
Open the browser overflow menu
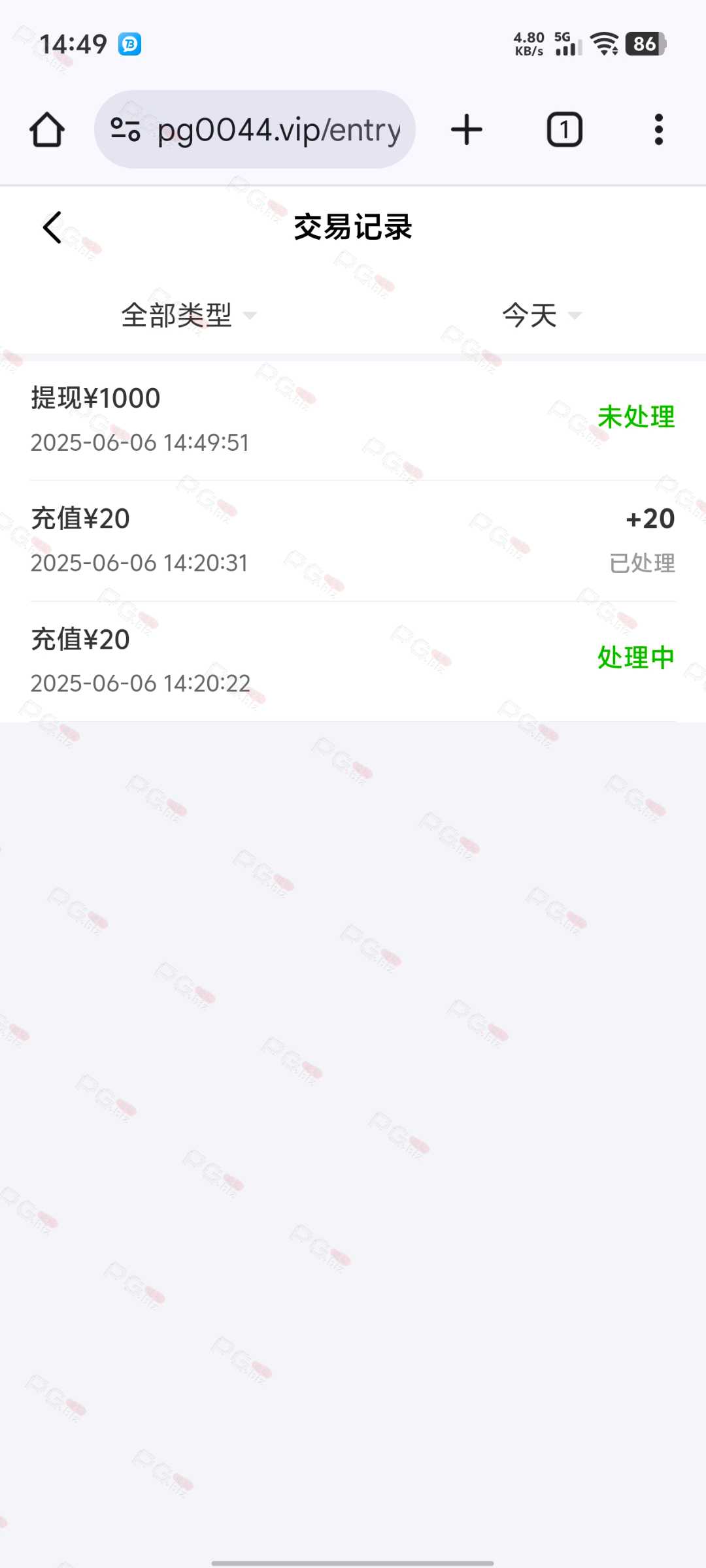pos(659,129)
